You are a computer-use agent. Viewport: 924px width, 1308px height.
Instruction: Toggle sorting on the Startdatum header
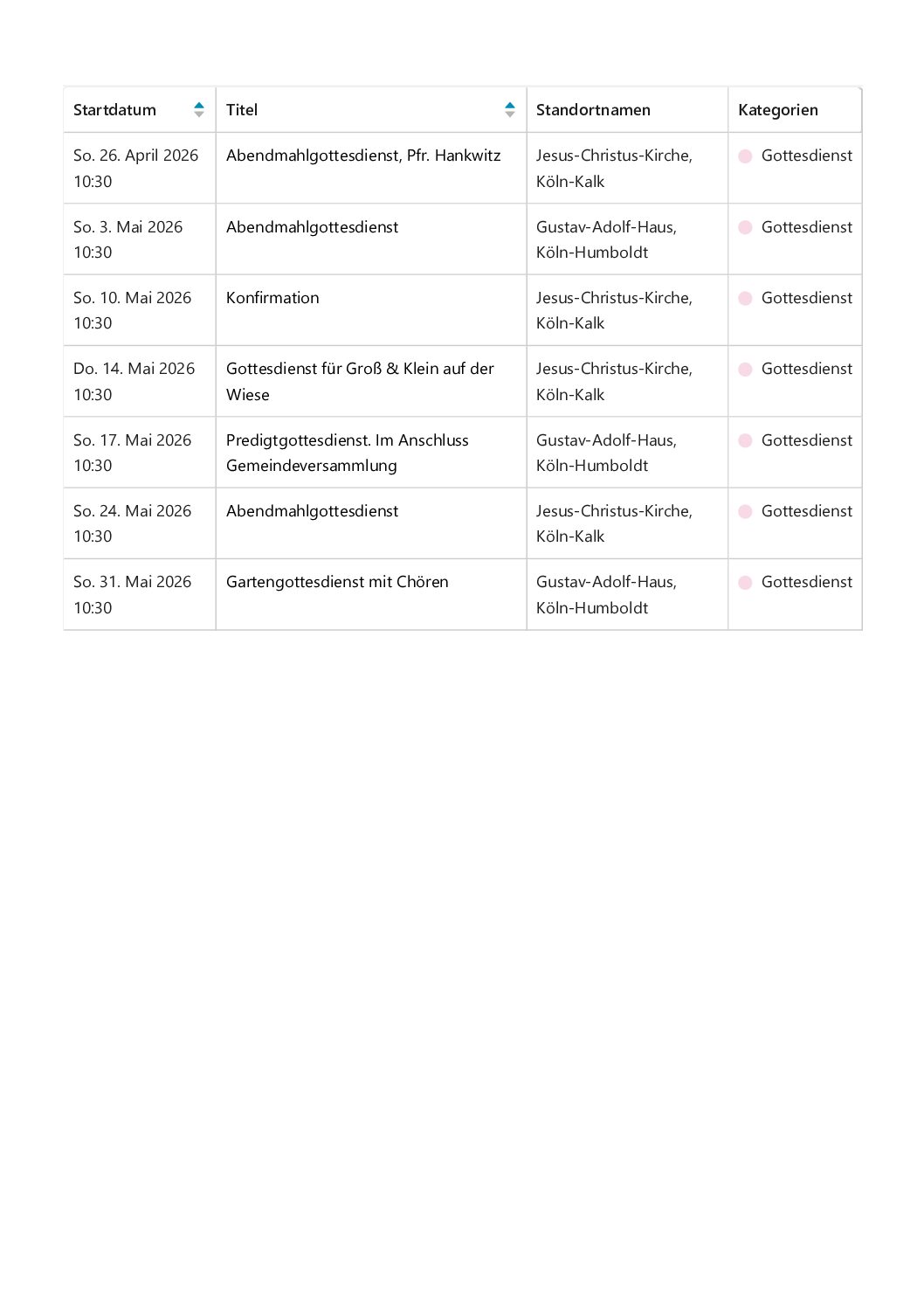pos(114,109)
